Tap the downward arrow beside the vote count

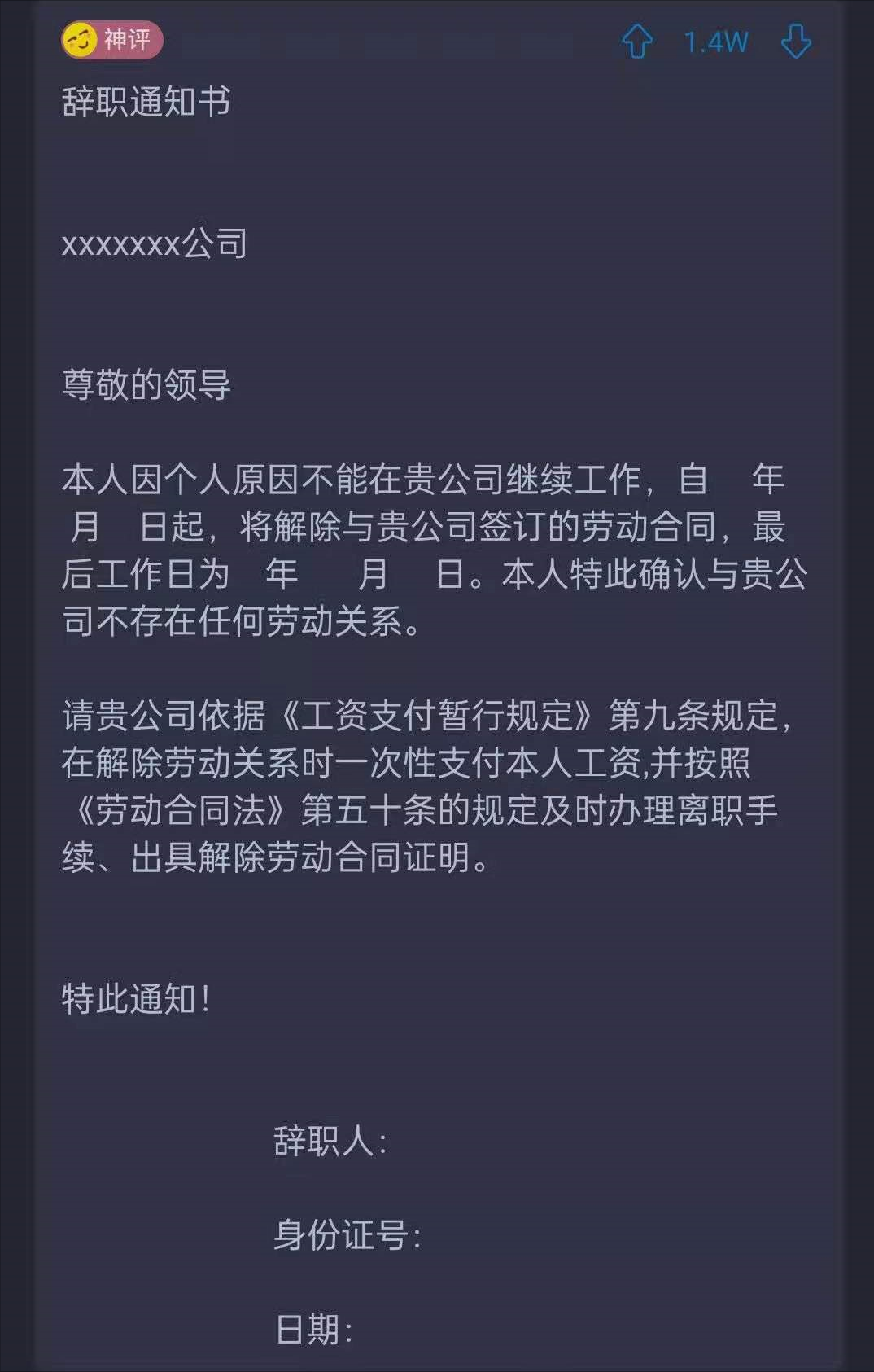pos(795,42)
